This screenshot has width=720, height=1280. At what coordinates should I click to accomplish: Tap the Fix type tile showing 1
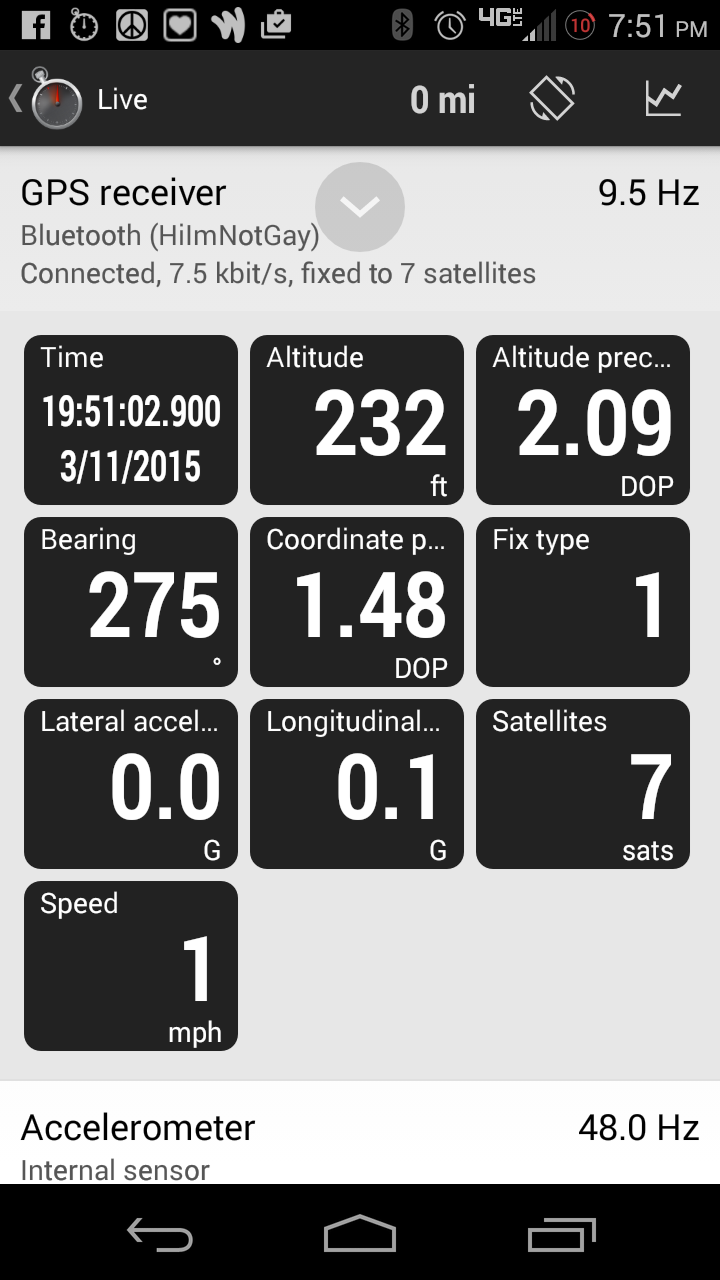[x=583, y=602]
